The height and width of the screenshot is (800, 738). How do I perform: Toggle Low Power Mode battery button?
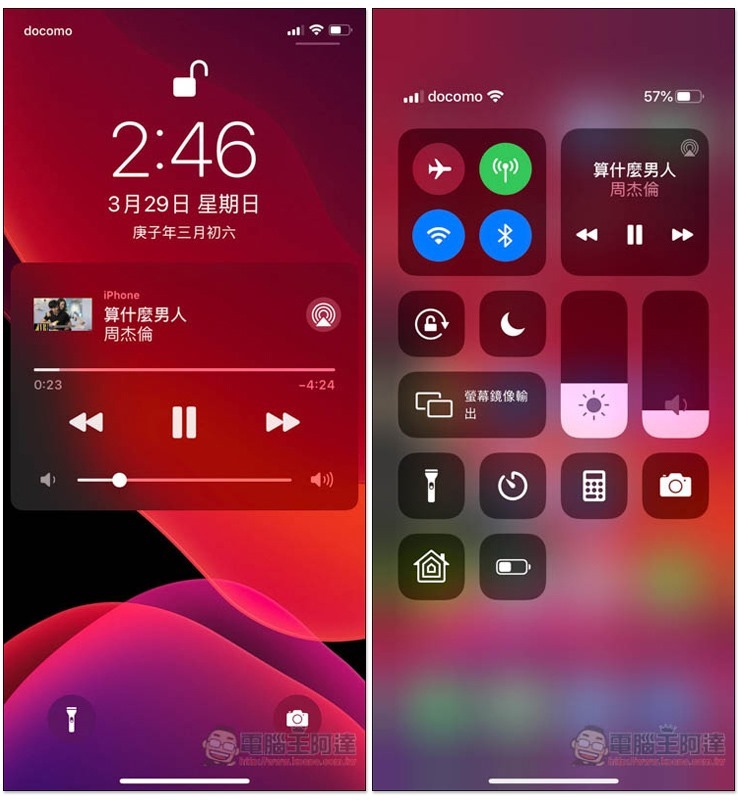[512, 567]
